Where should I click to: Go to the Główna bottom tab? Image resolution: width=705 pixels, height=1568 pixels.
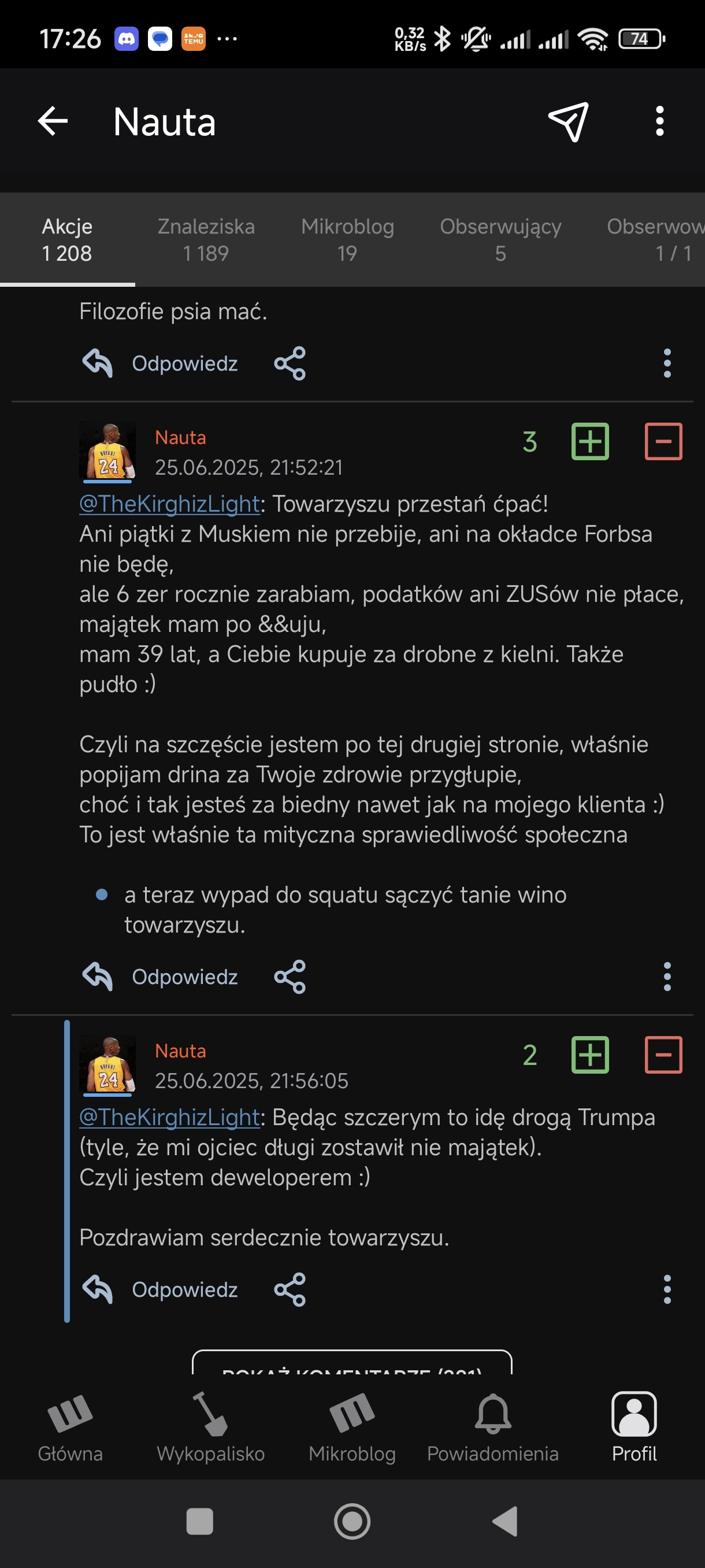[70, 1428]
